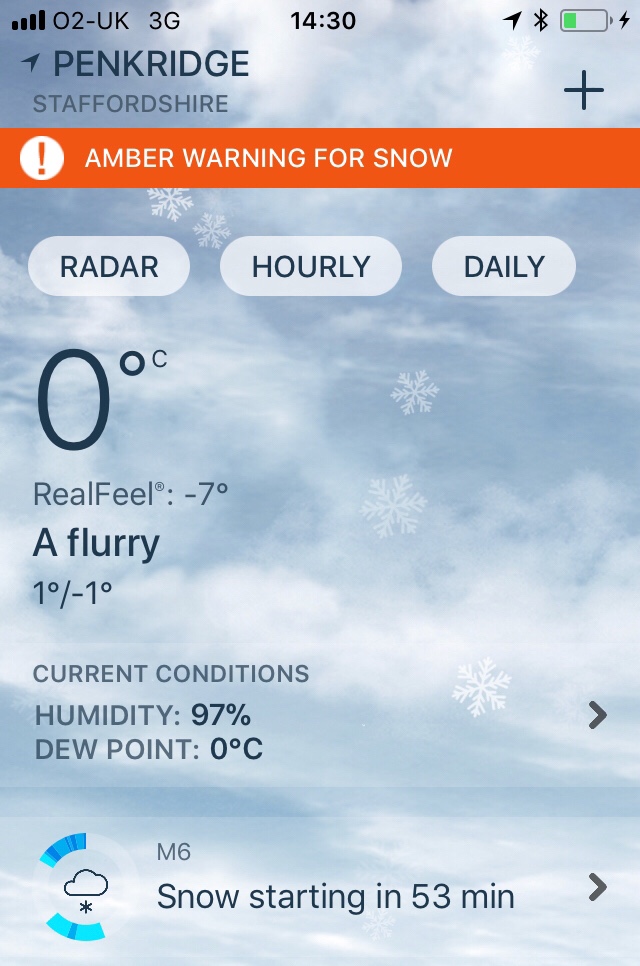
Task: Select the Penkridge location header
Action: [150, 65]
